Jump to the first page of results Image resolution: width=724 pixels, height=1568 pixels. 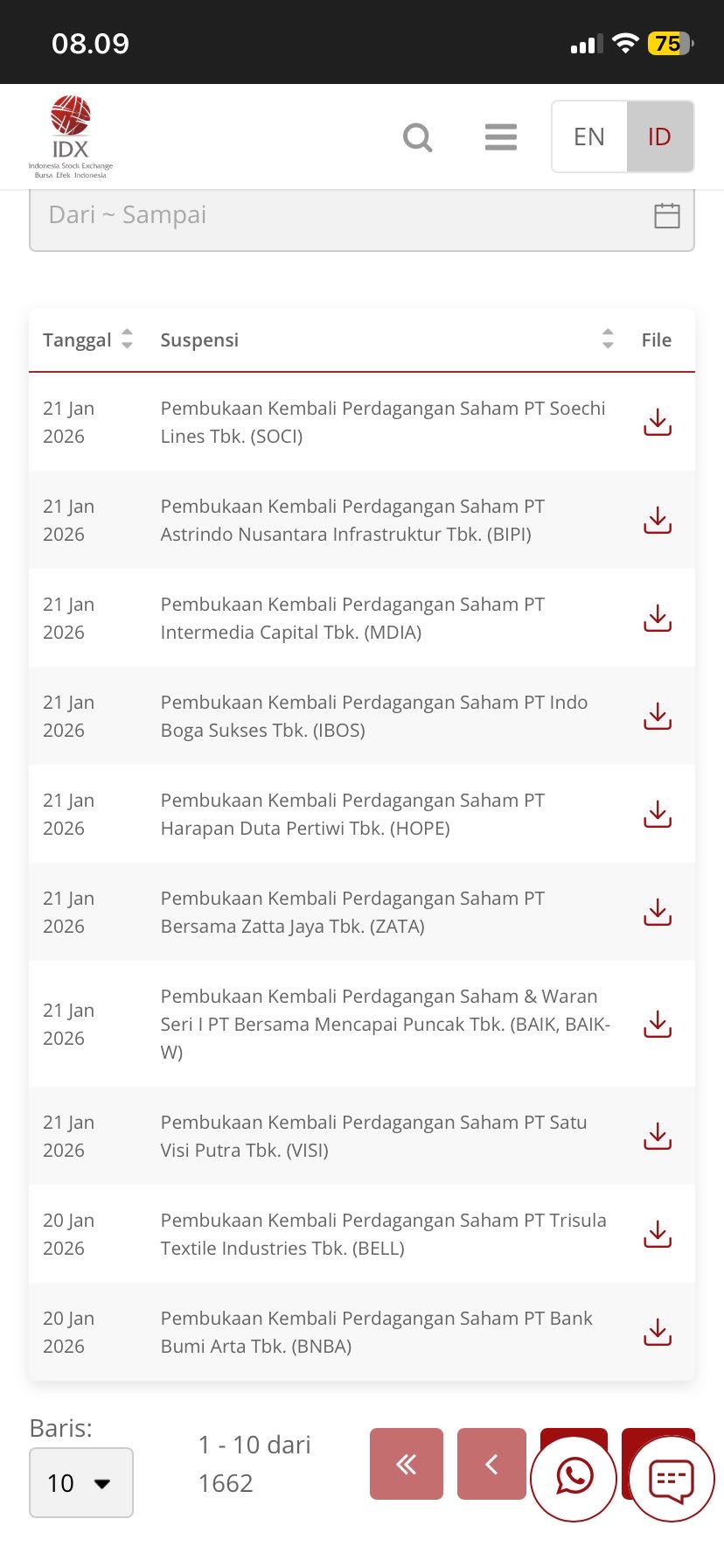[x=407, y=1464]
